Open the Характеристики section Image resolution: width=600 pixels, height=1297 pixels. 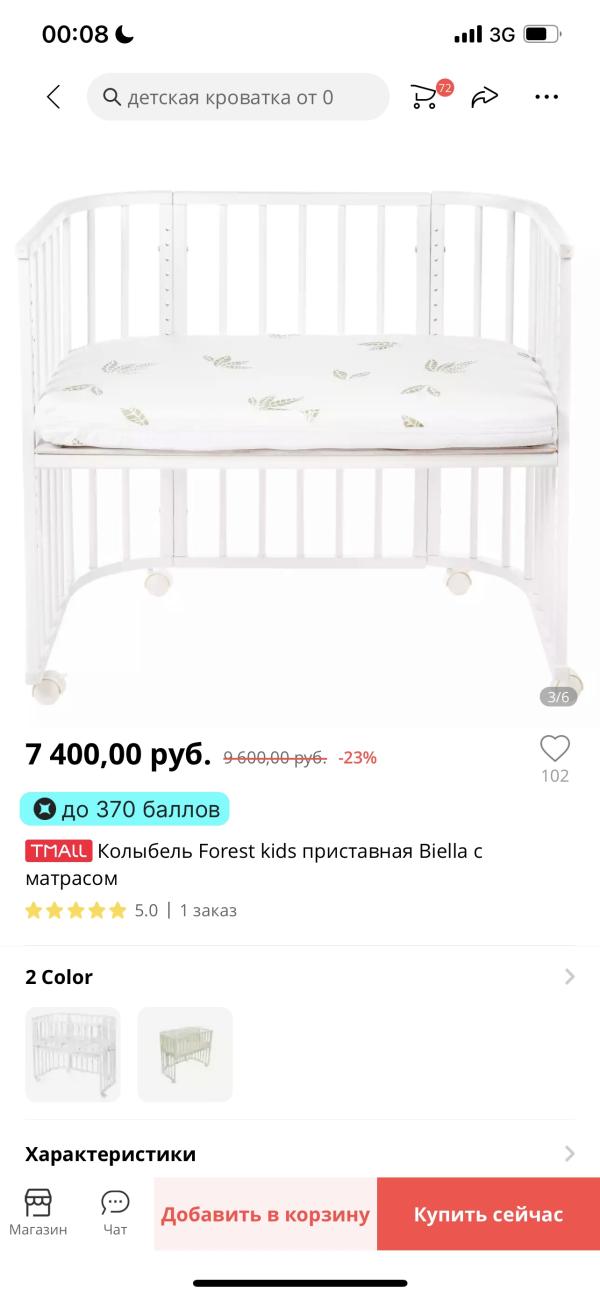click(x=300, y=1154)
